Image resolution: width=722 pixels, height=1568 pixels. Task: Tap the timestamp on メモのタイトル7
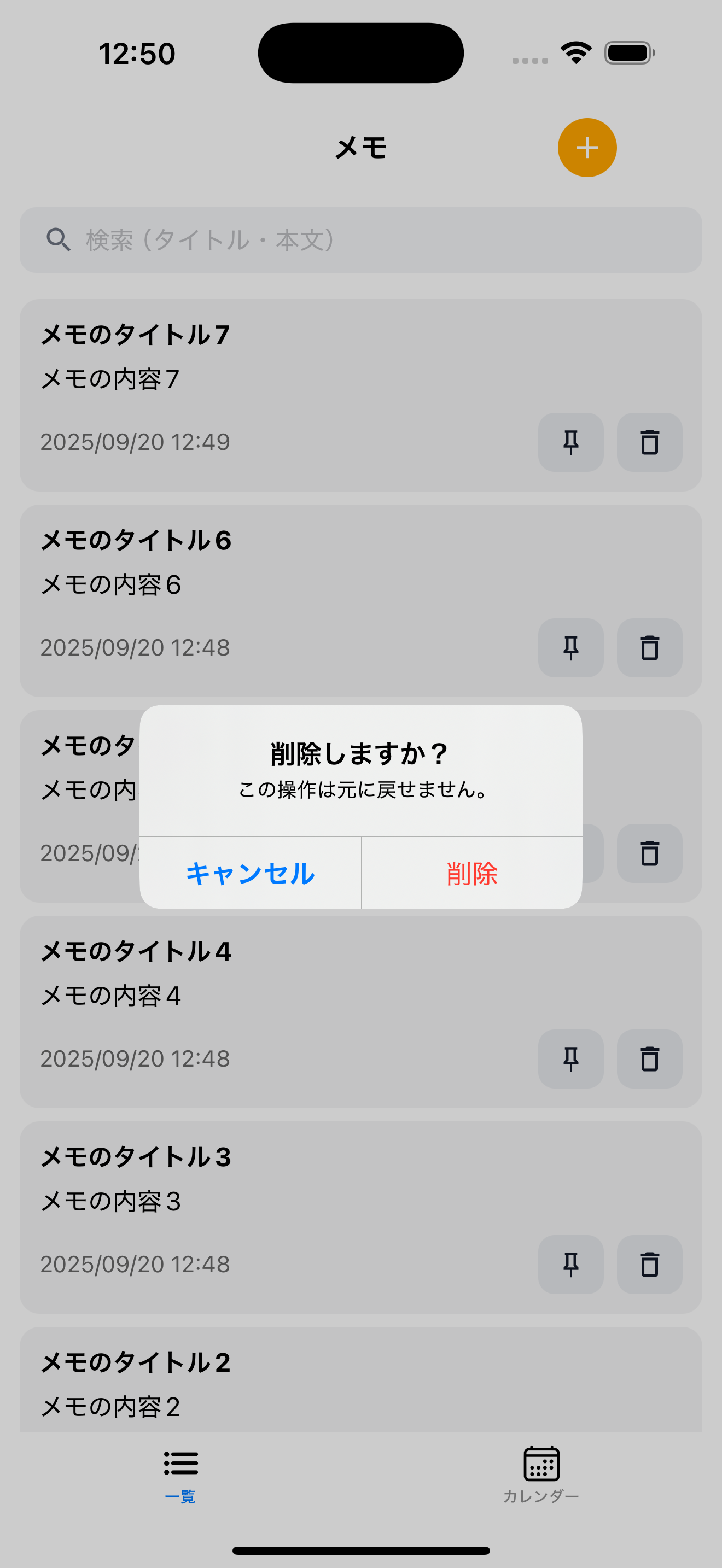click(x=135, y=442)
